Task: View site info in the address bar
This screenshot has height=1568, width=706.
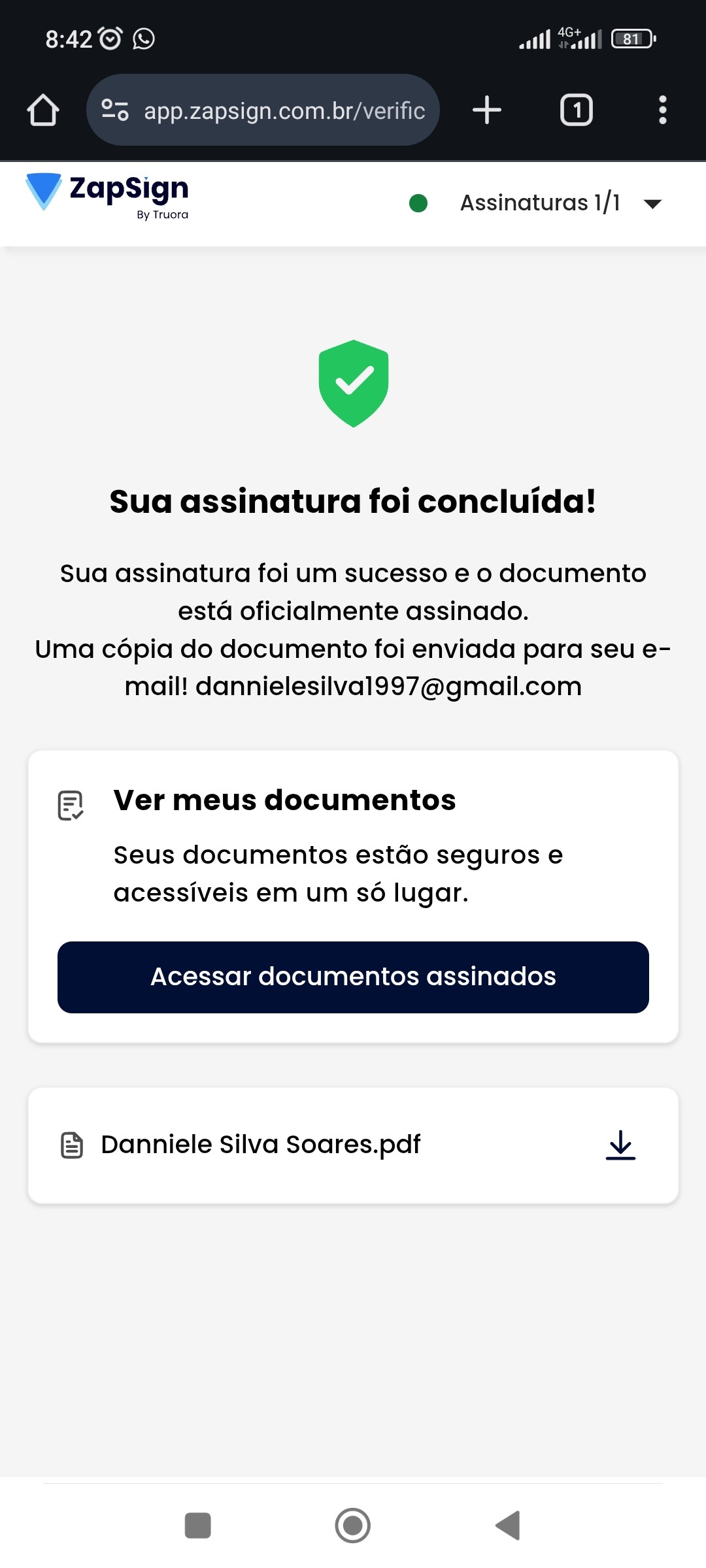Action: point(115,110)
